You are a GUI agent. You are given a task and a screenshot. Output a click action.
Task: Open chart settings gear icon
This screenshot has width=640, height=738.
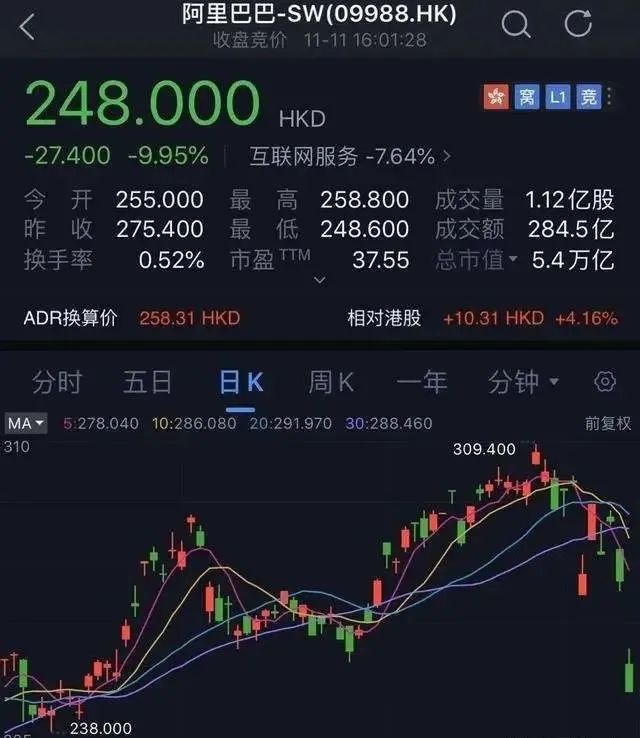point(604,382)
